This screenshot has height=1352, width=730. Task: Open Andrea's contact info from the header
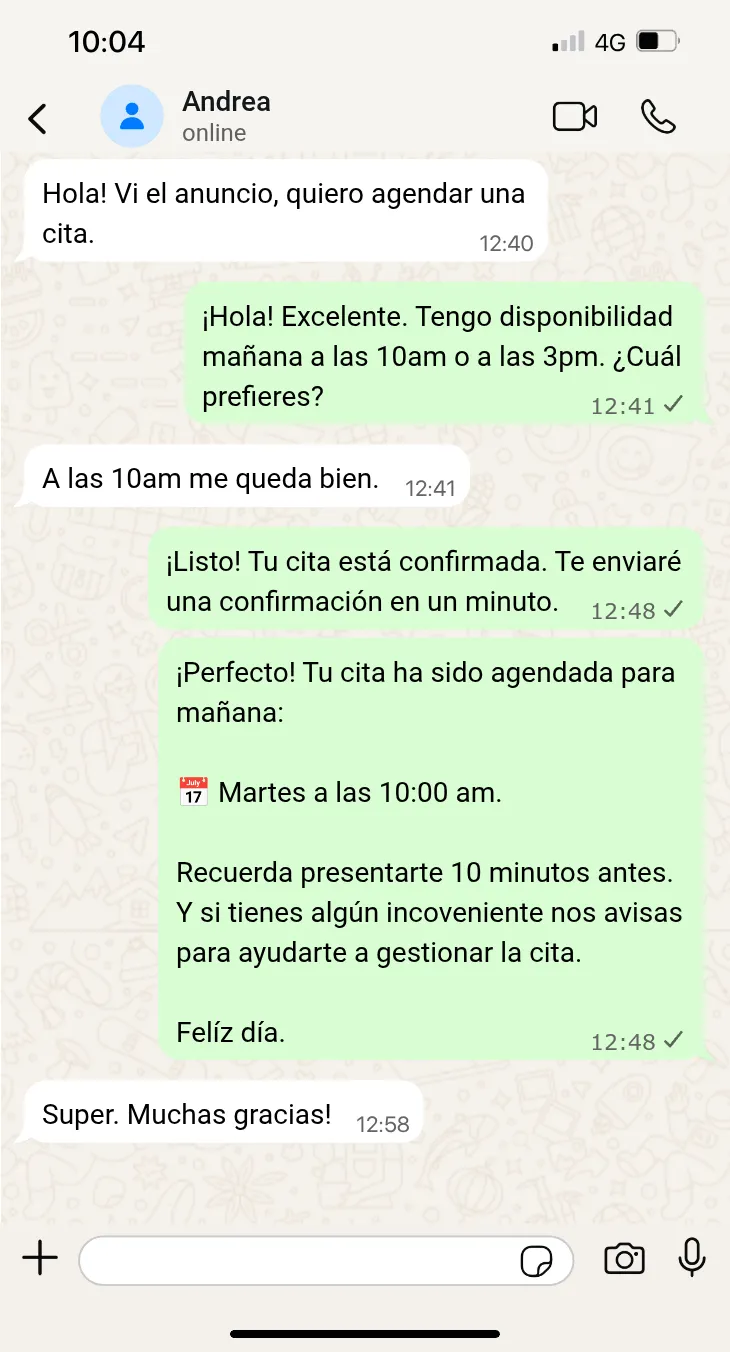[226, 116]
